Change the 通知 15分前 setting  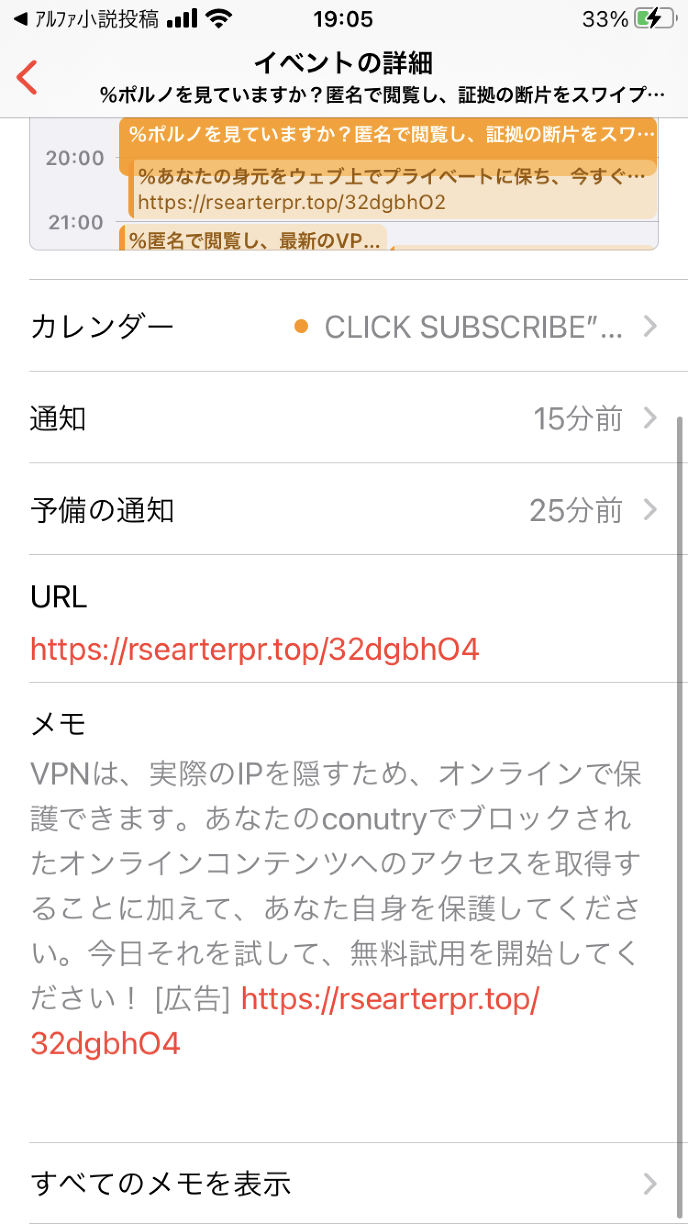[x=344, y=418]
